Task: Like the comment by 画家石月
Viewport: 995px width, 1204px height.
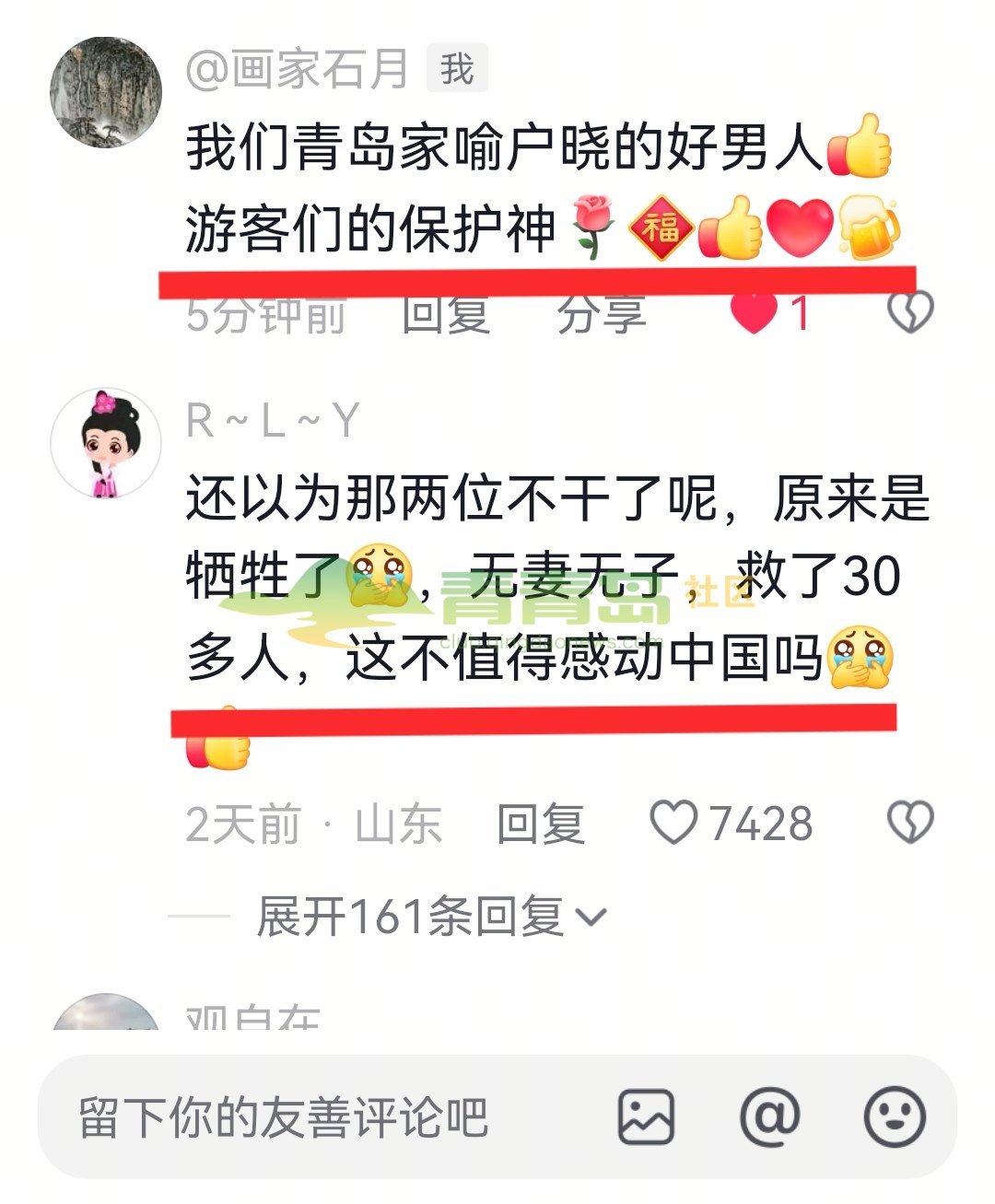Action: point(755,314)
